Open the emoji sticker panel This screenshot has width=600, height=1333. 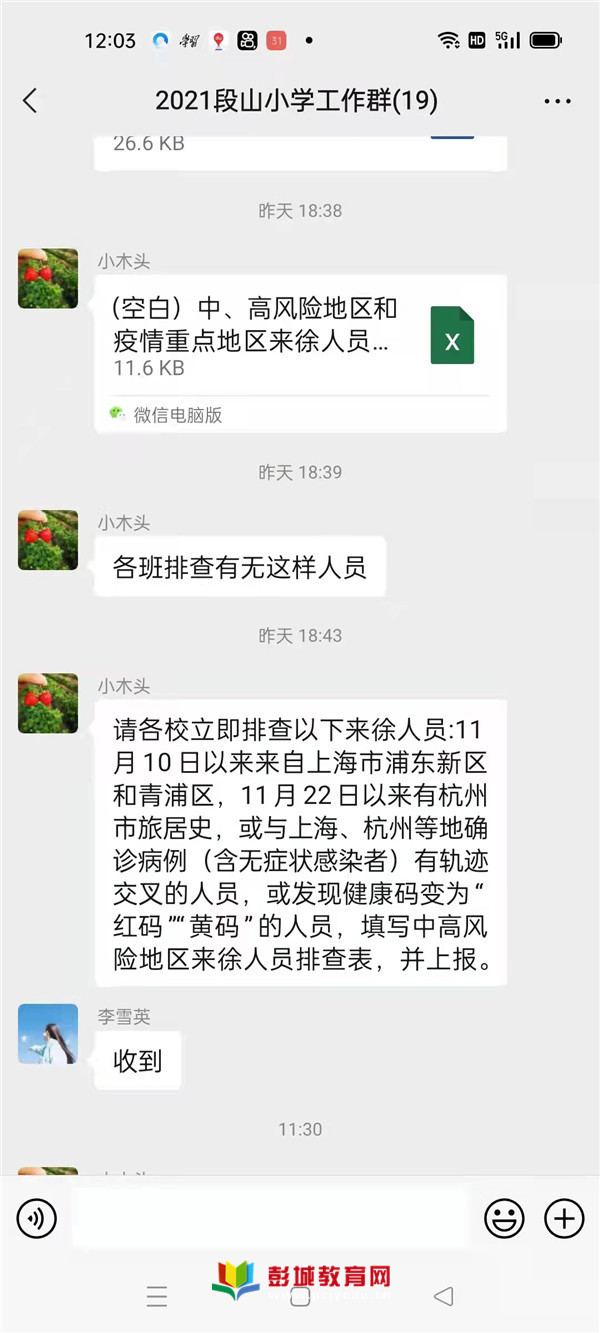pos(505,1218)
